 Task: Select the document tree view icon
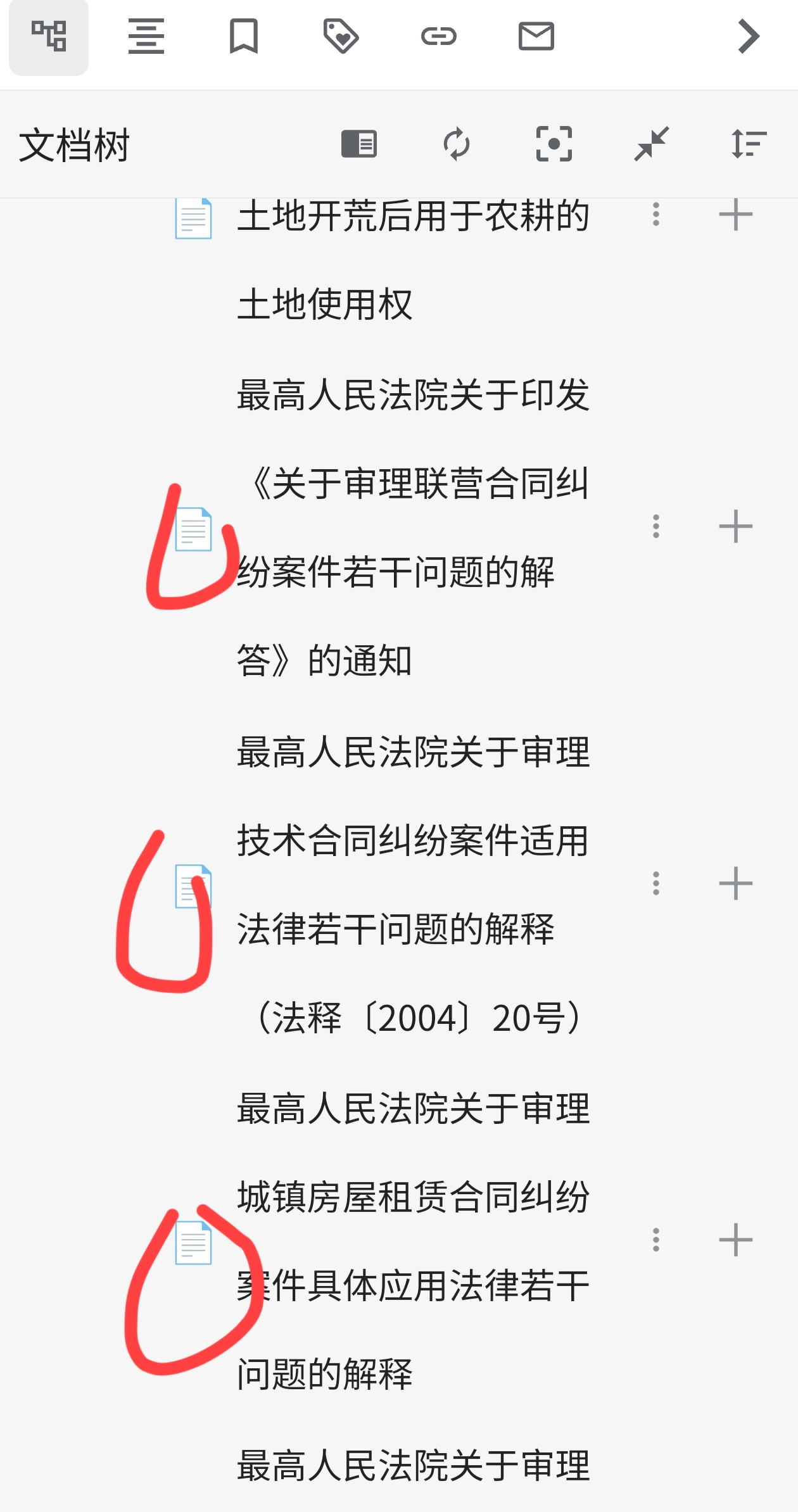coord(49,37)
